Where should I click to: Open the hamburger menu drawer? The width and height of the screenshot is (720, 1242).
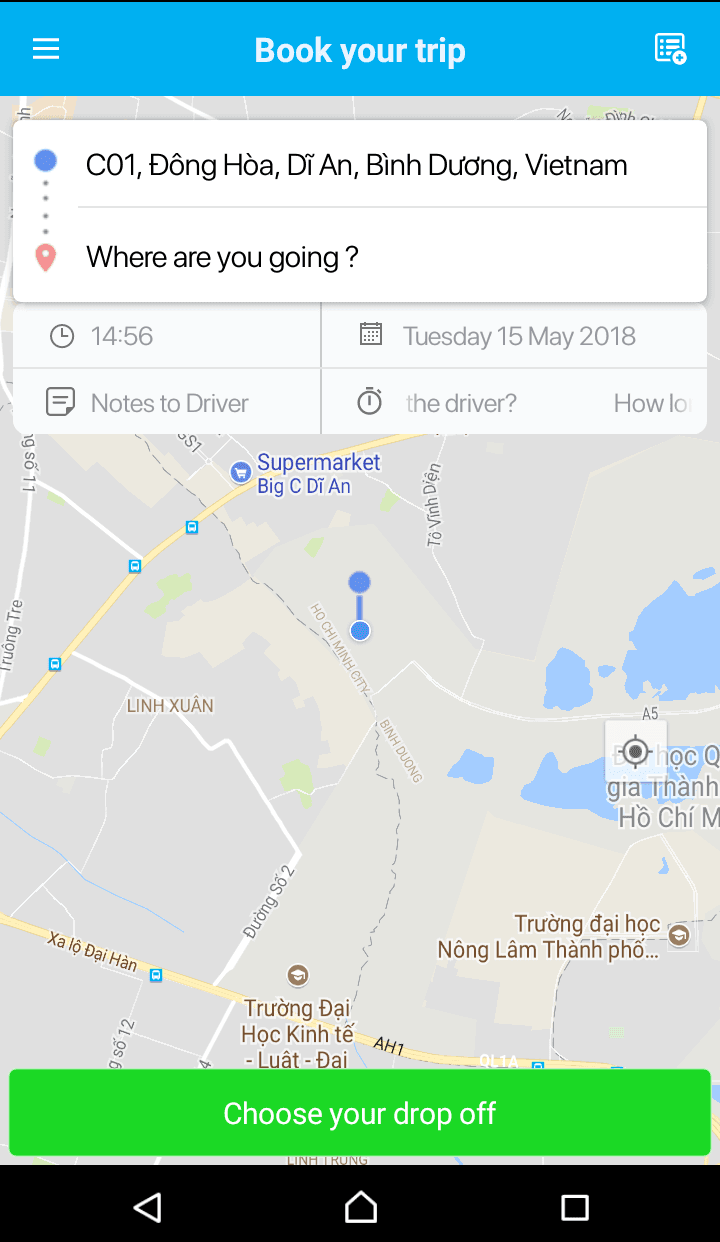[46, 49]
